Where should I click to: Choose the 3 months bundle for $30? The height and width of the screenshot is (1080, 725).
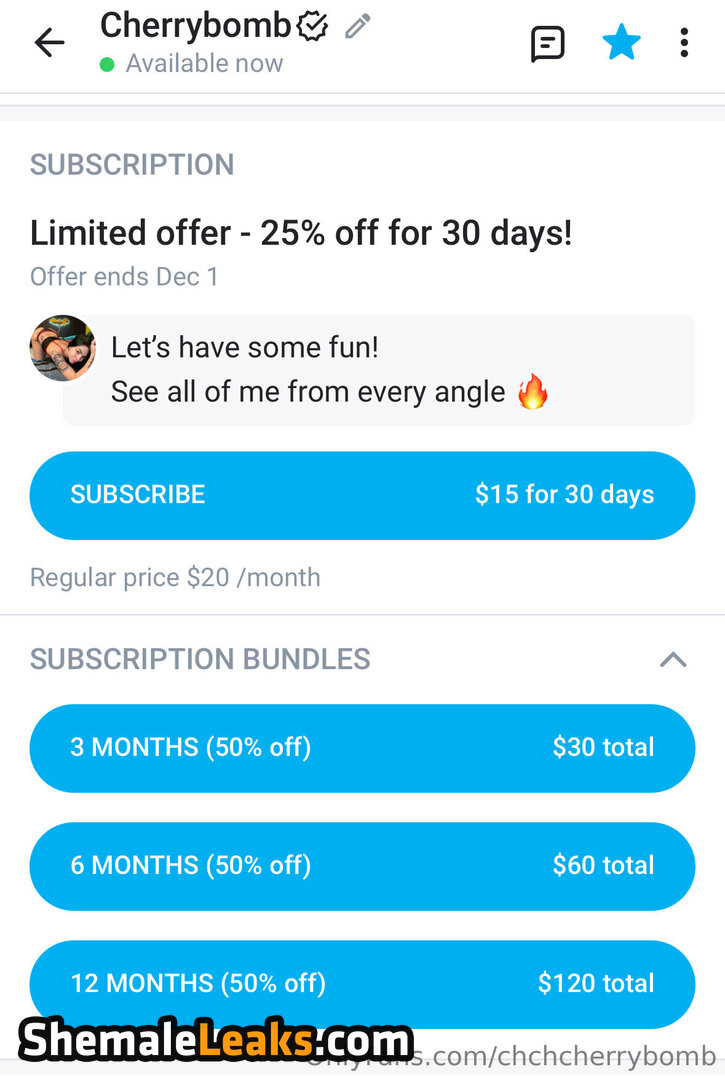pos(362,748)
